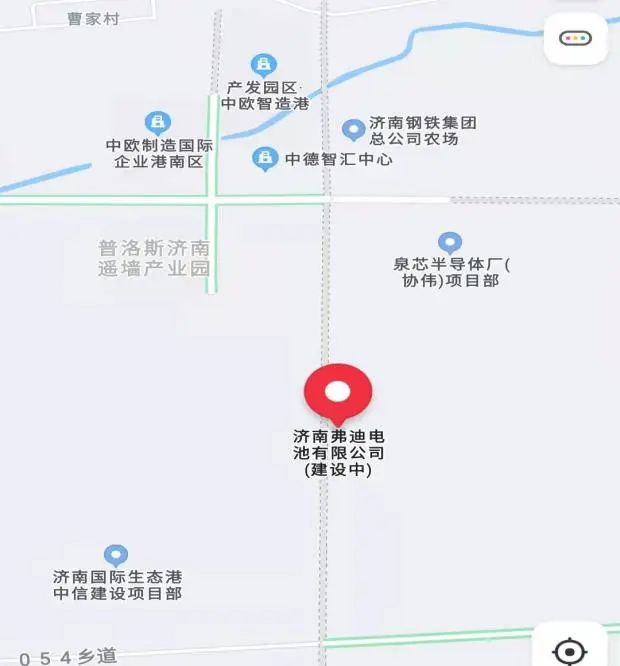
Task: Open 中欧制造国际企业港南区 marker
Action: (x=157, y=123)
